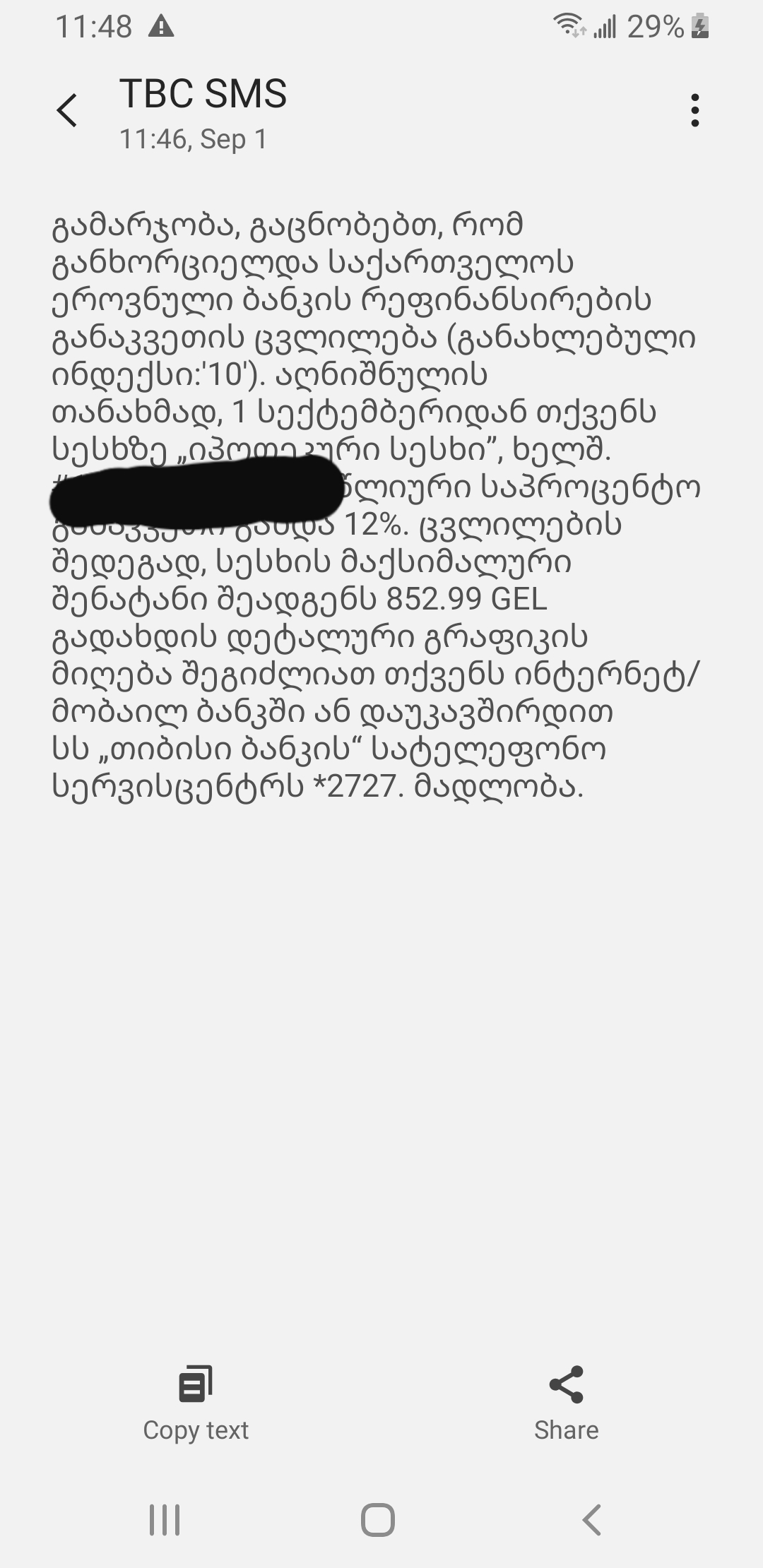Go back from the TBC SMS message
Image resolution: width=763 pixels, height=1568 pixels.
click(x=67, y=110)
